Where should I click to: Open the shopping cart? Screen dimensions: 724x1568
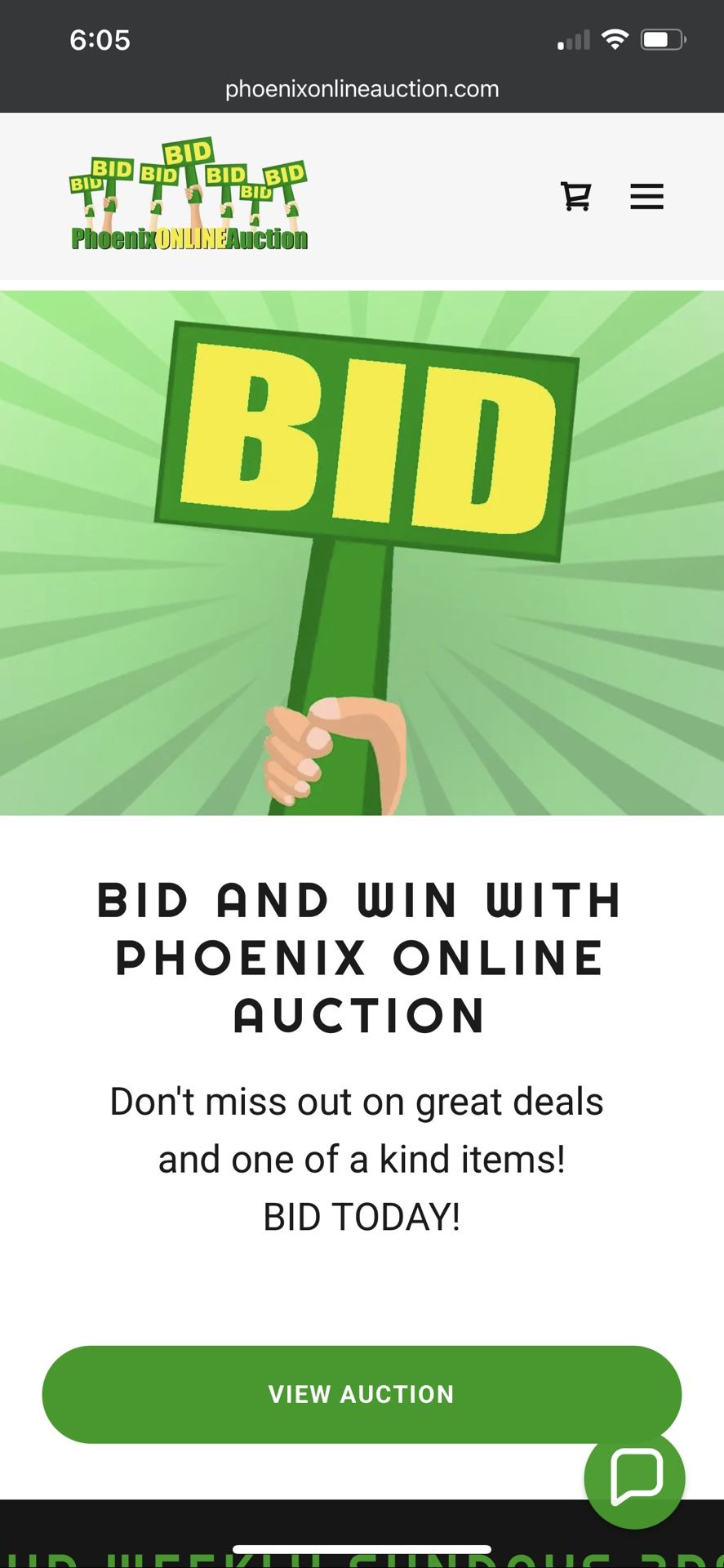(575, 196)
